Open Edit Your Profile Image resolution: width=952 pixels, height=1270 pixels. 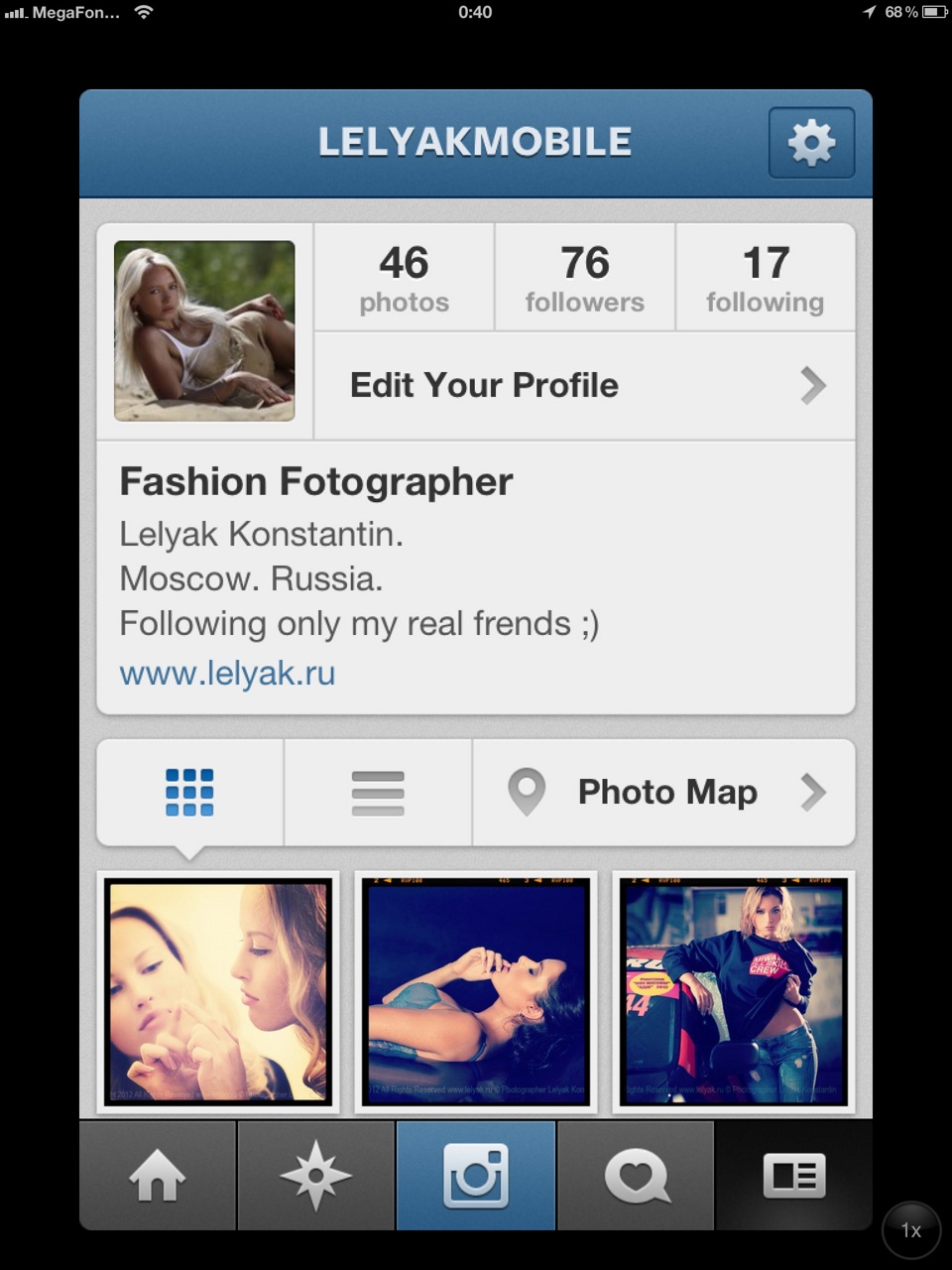tap(584, 385)
